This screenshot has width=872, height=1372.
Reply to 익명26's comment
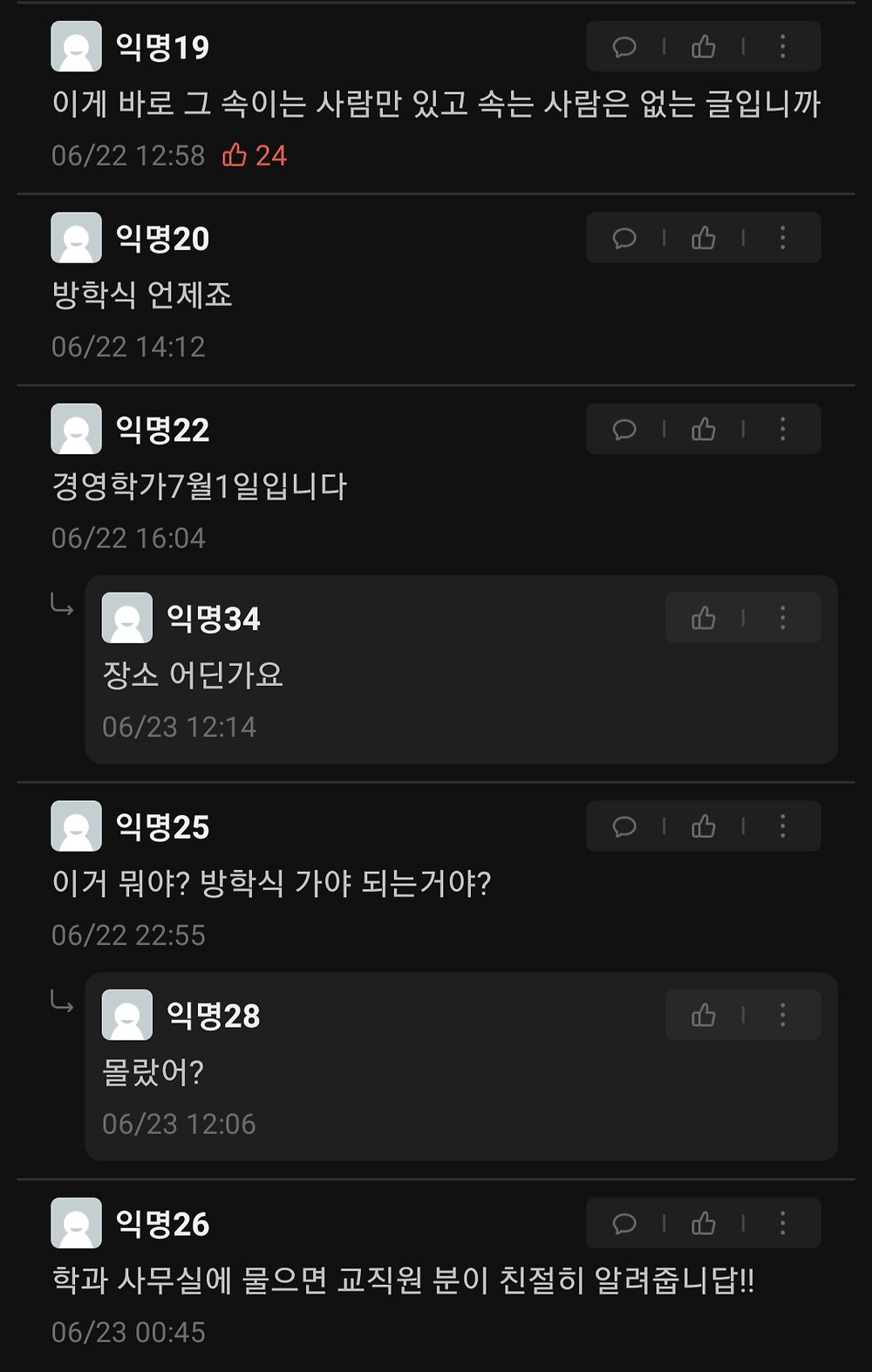624,1224
